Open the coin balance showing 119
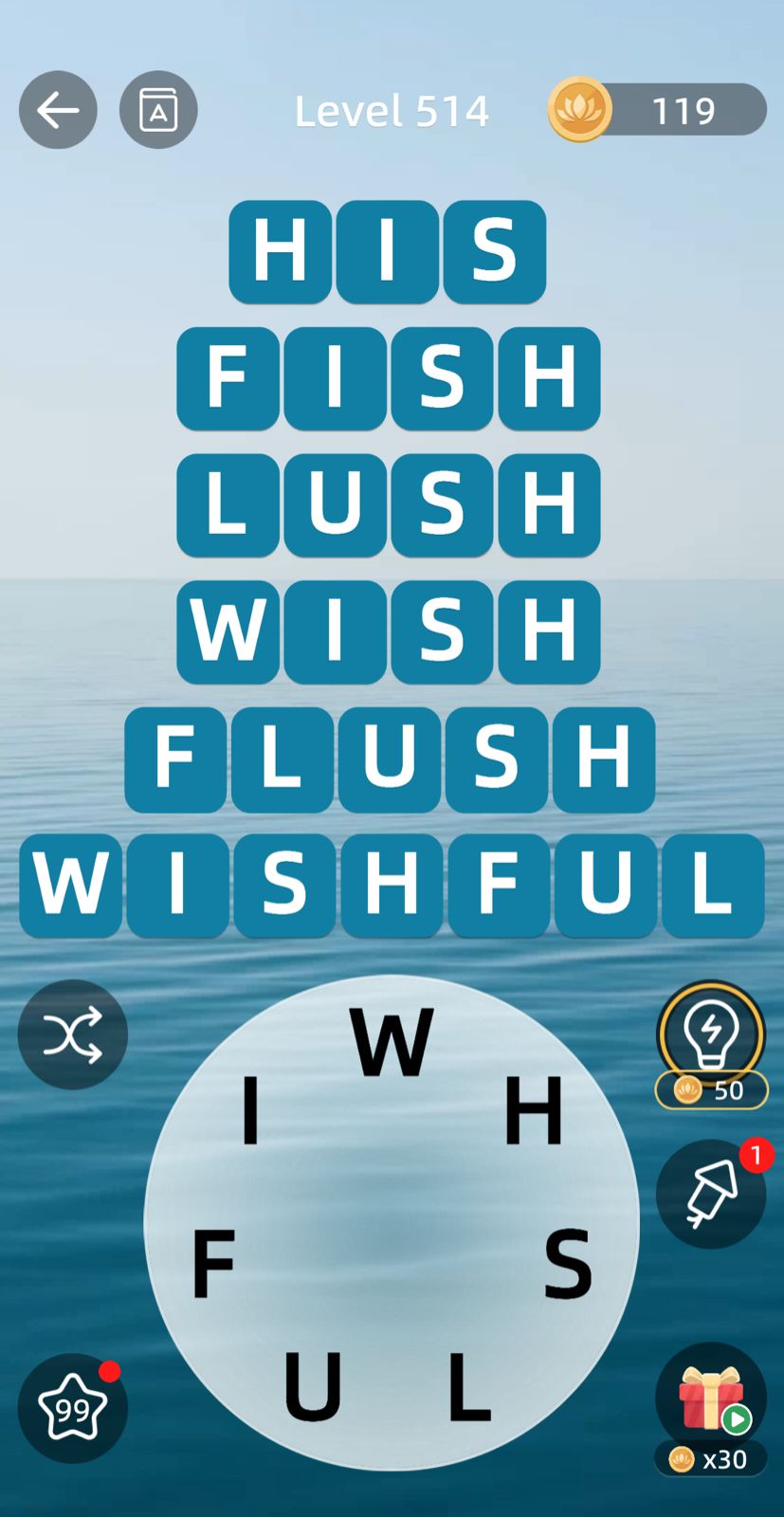784x1517 pixels. pos(657,110)
